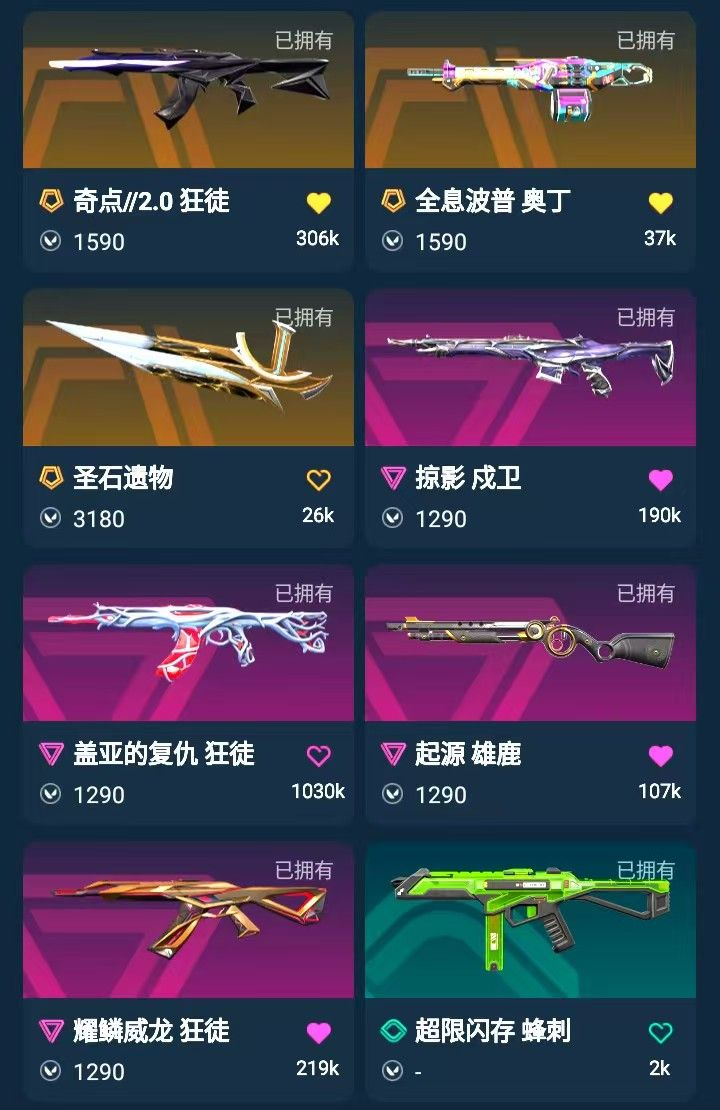Tap the heart on 起源 雄鹿
This screenshot has width=720, height=1110.
pos(661,756)
